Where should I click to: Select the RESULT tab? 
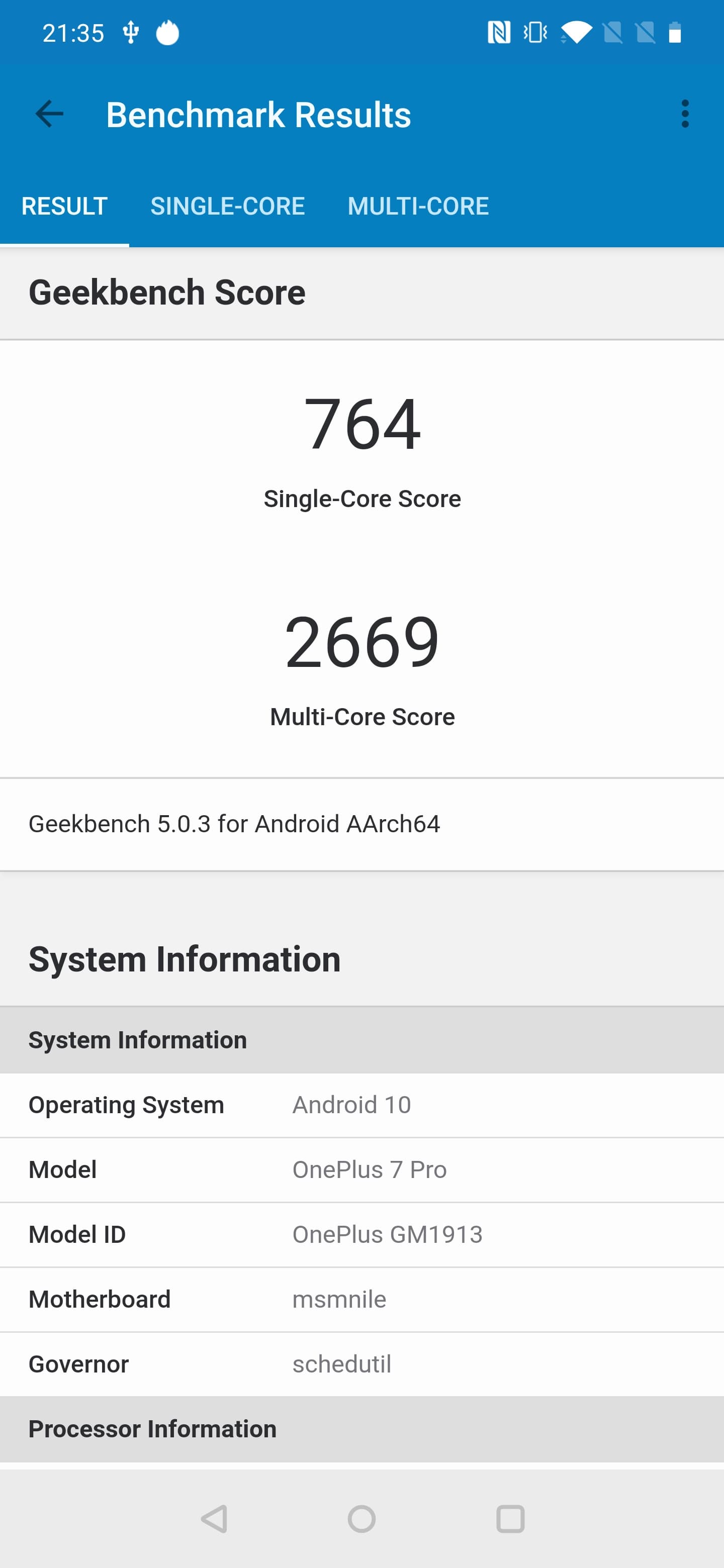64,206
